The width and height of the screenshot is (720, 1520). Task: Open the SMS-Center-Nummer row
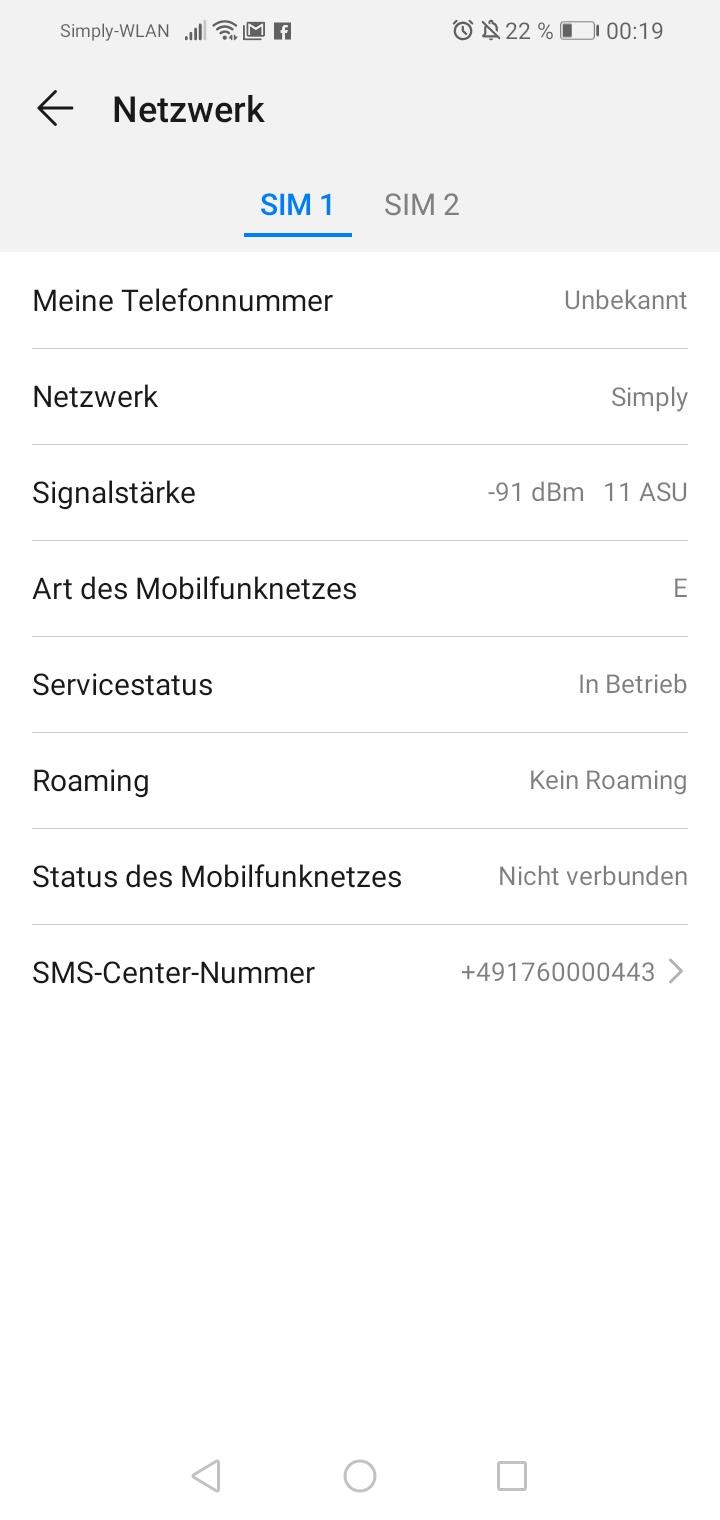tap(360, 972)
